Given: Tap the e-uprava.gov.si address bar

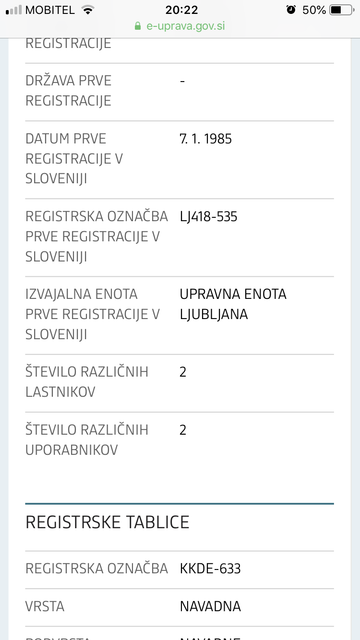Looking at the screenshot, I should [x=180, y=26].
